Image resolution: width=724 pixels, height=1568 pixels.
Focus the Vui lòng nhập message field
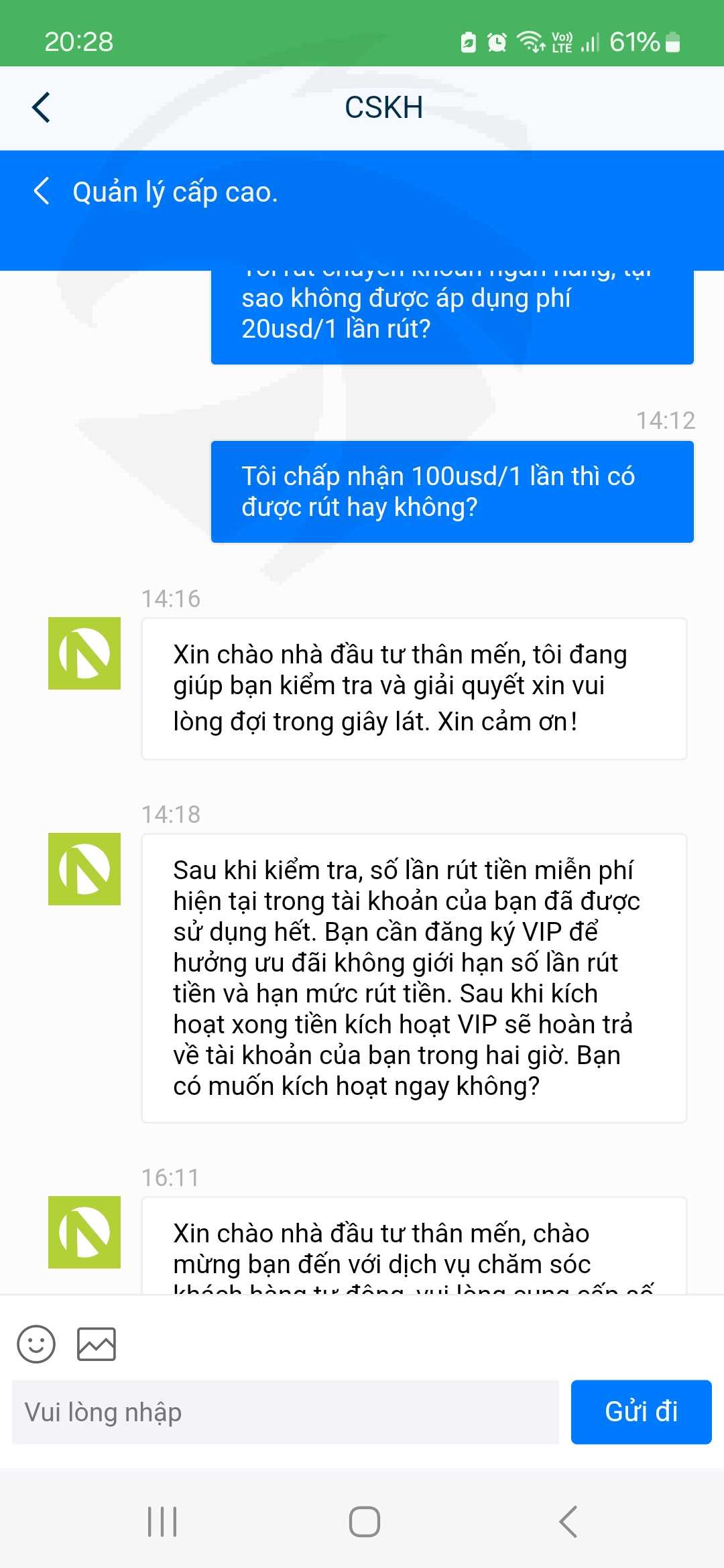coord(286,1412)
